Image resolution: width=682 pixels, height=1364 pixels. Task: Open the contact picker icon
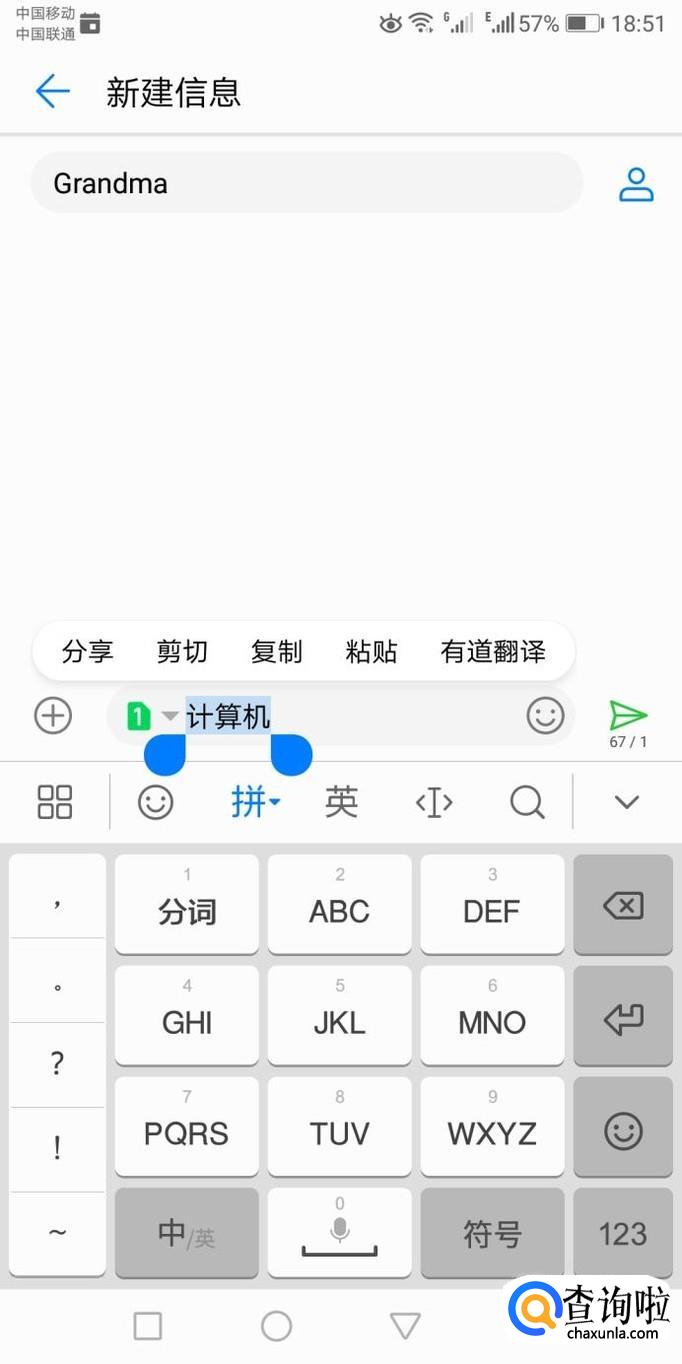635,184
